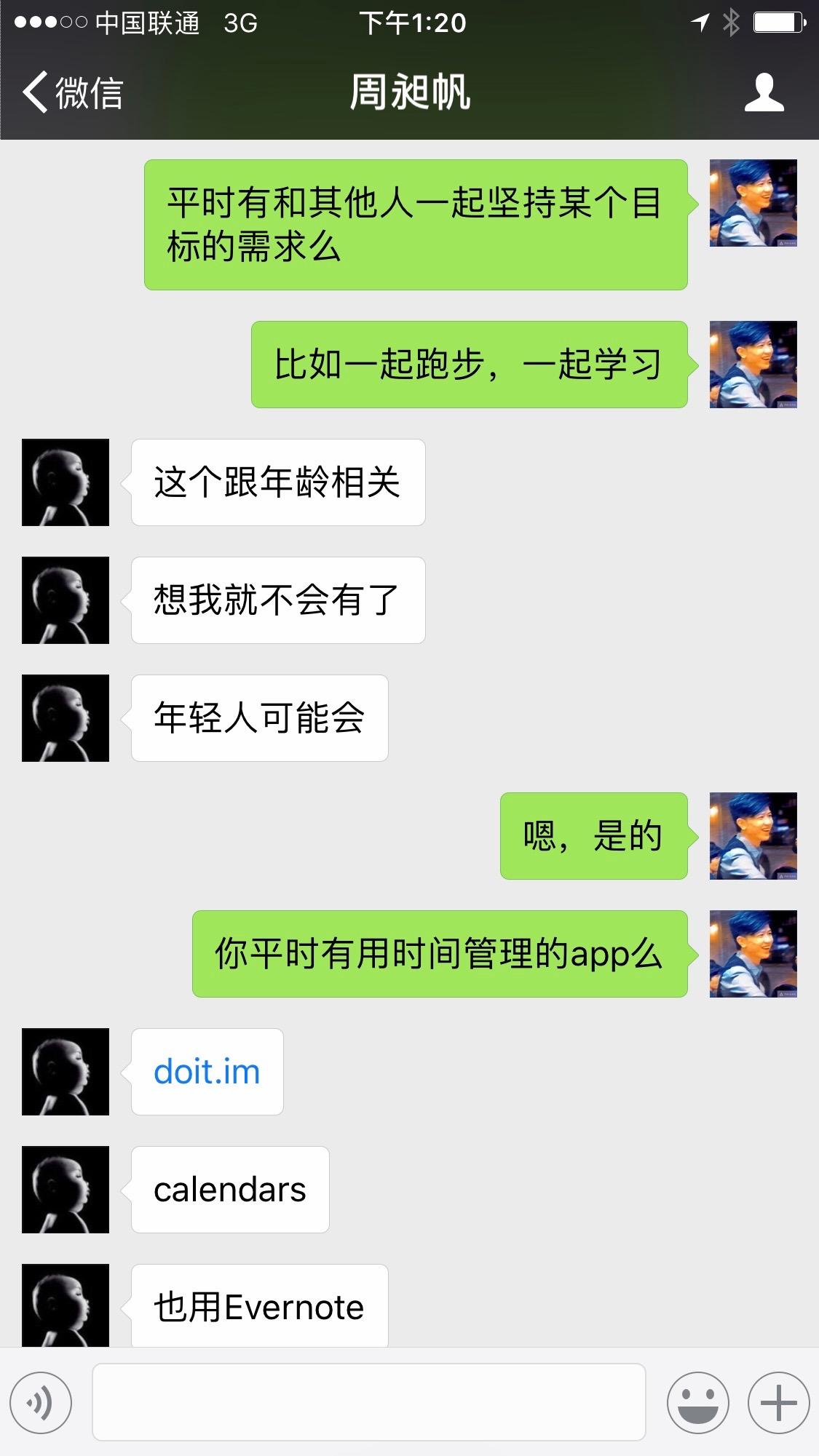819x1456 pixels.
Task: Open the doit.im link
Action: click(x=207, y=1072)
